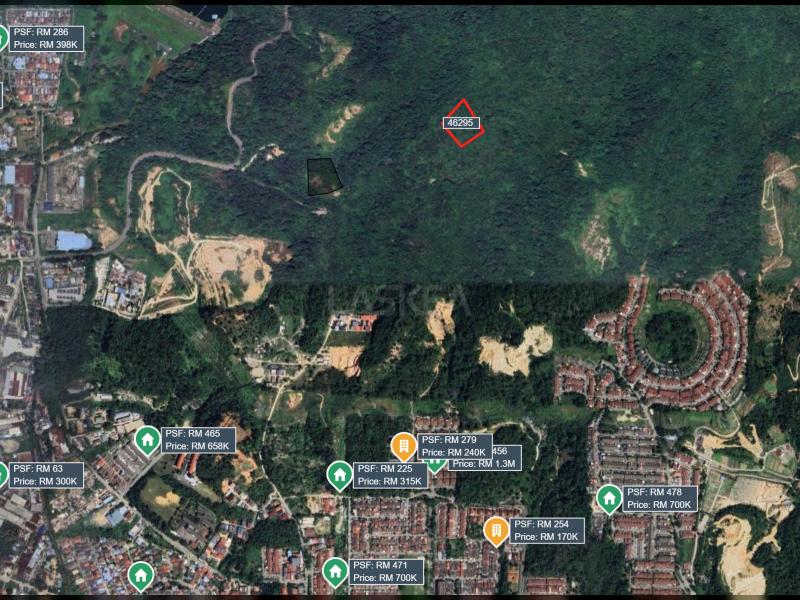Viewport: 800px width, 600px height.
Task: Tap the RM 315K home marker
Action: pyautogui.click(x=339, y=473)
